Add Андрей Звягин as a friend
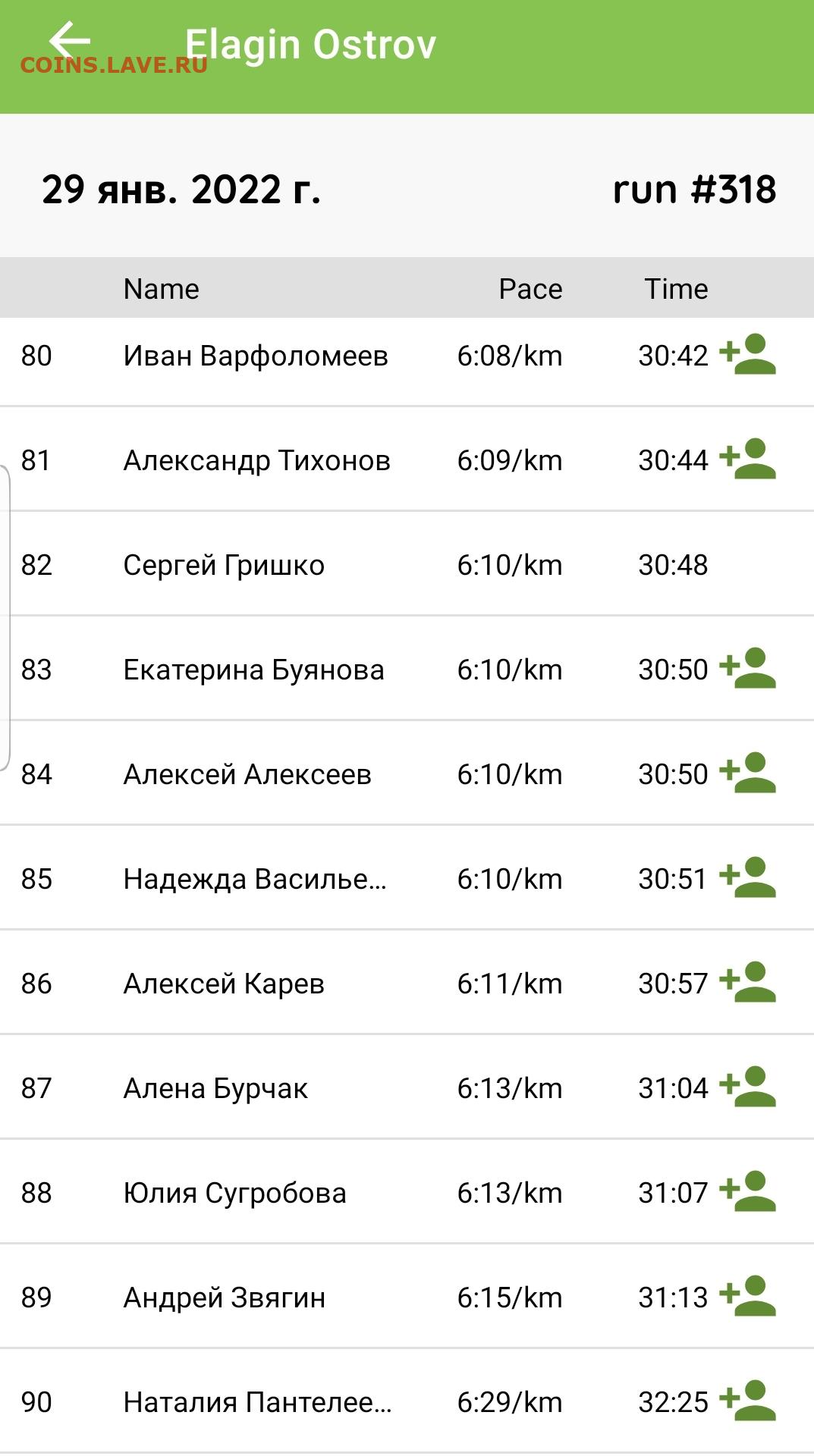 [x=747, y=1297]
